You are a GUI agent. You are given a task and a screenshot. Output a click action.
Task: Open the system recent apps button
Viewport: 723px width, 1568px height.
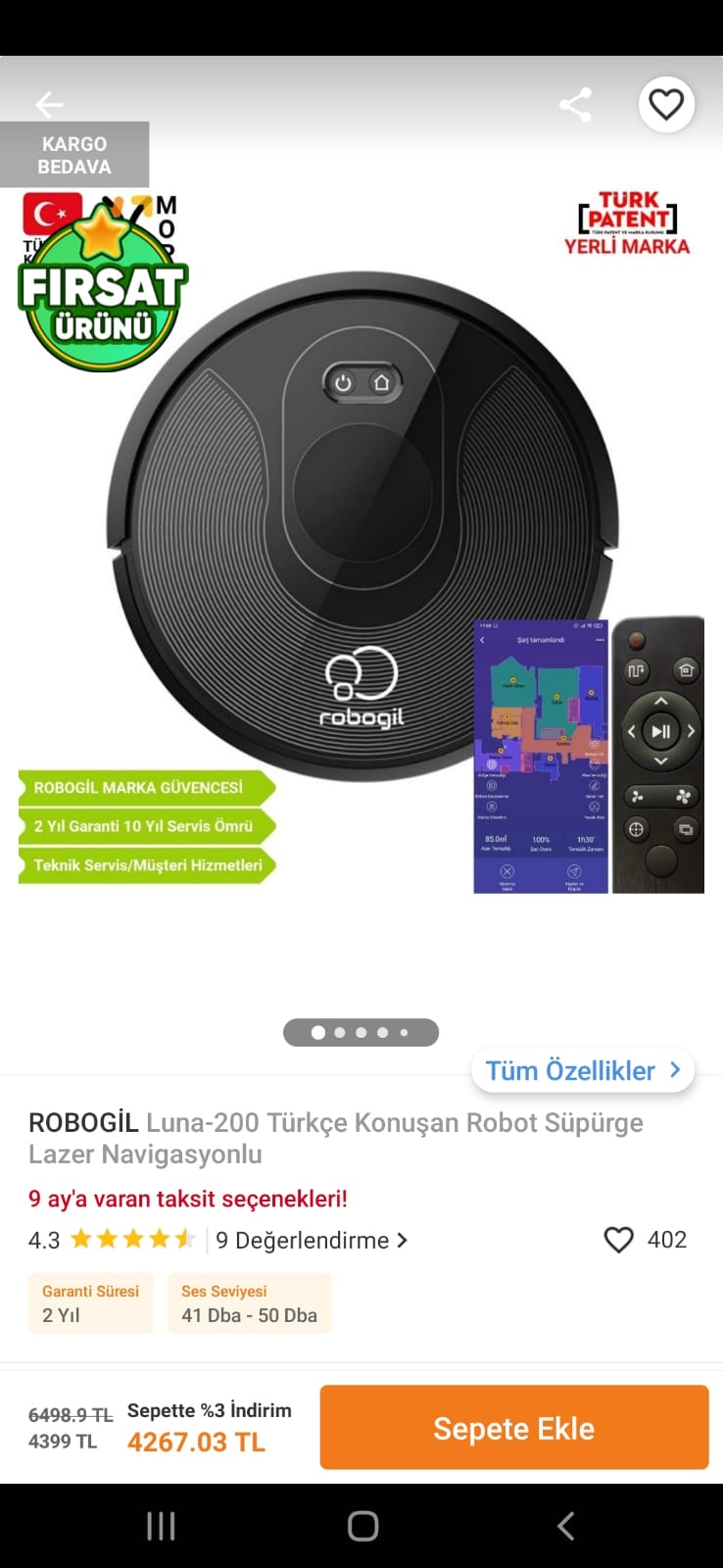161,1526
